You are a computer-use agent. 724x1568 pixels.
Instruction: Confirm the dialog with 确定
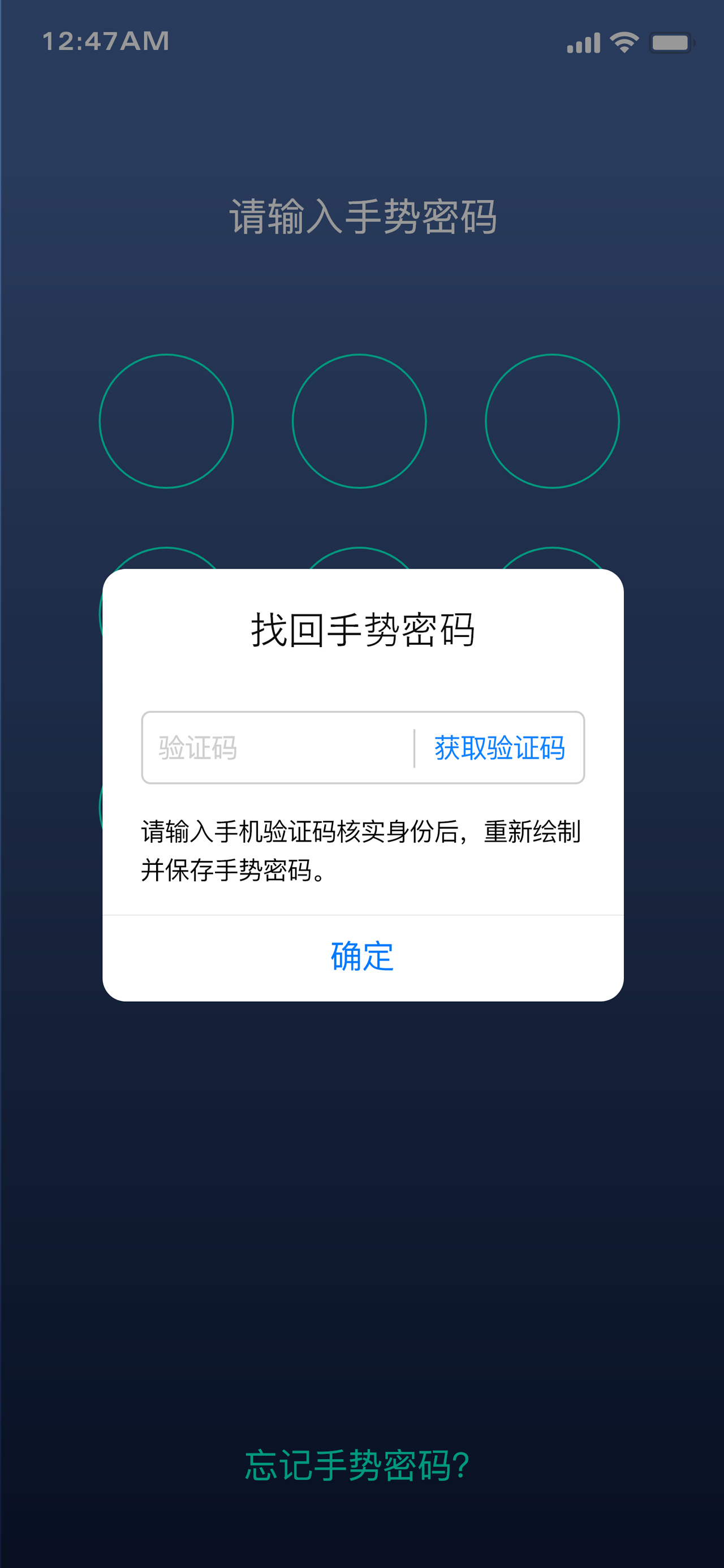pos(363,957)
